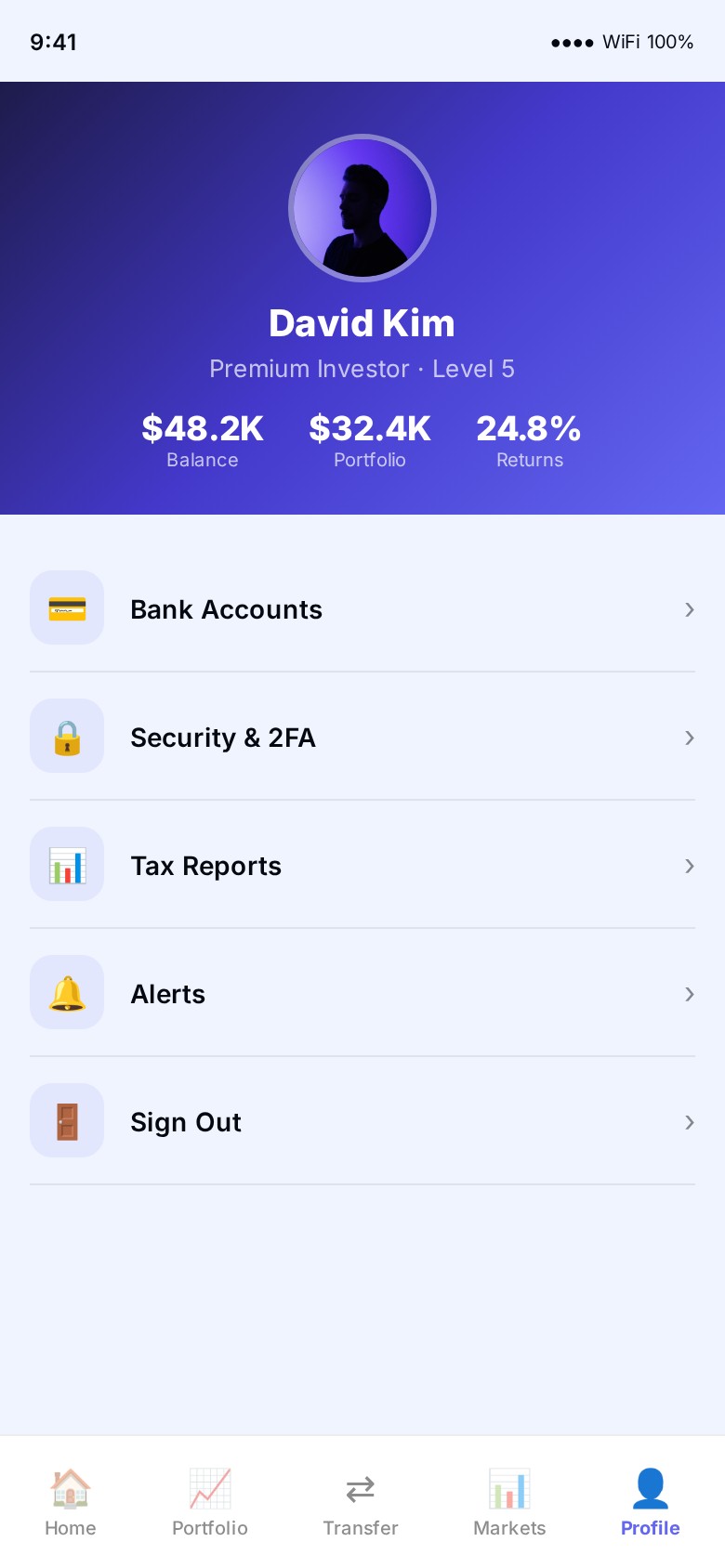Switch to the Home tab
Screen dimensions: 725x1568
(x=71, y=1501)
